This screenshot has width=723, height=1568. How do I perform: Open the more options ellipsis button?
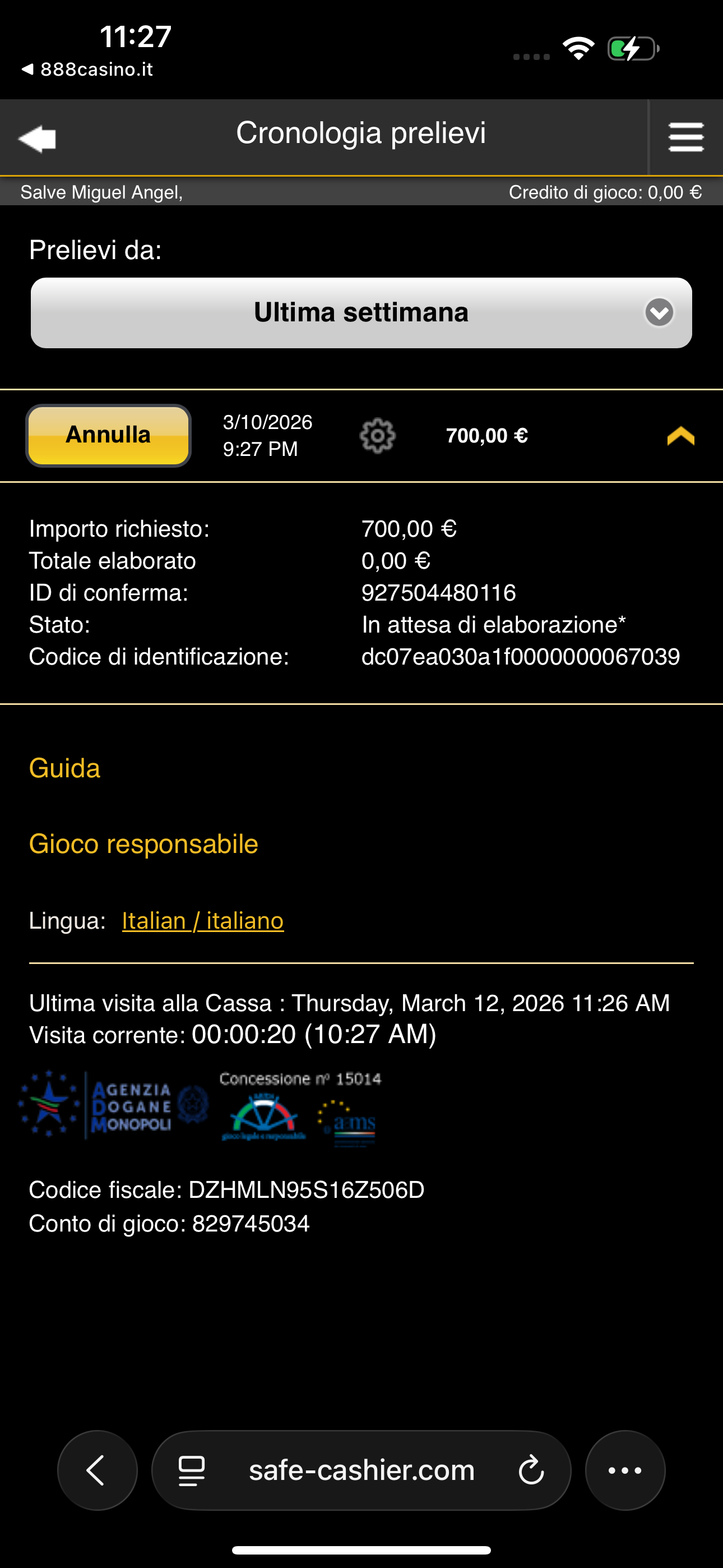pyautogui.click(x=625, y=1469)
